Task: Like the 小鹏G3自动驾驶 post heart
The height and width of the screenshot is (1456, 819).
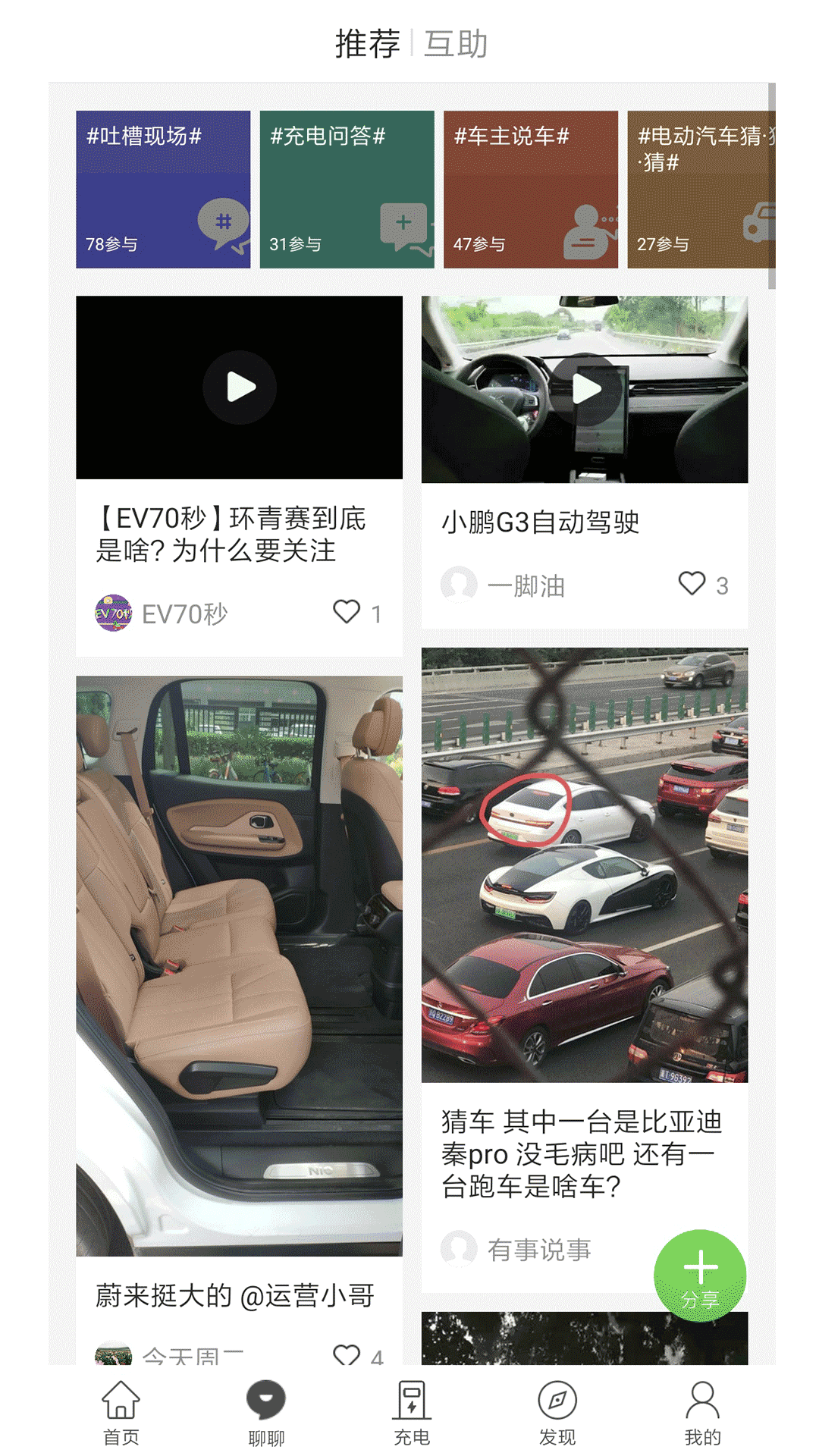Action: (x=691, y=585)
